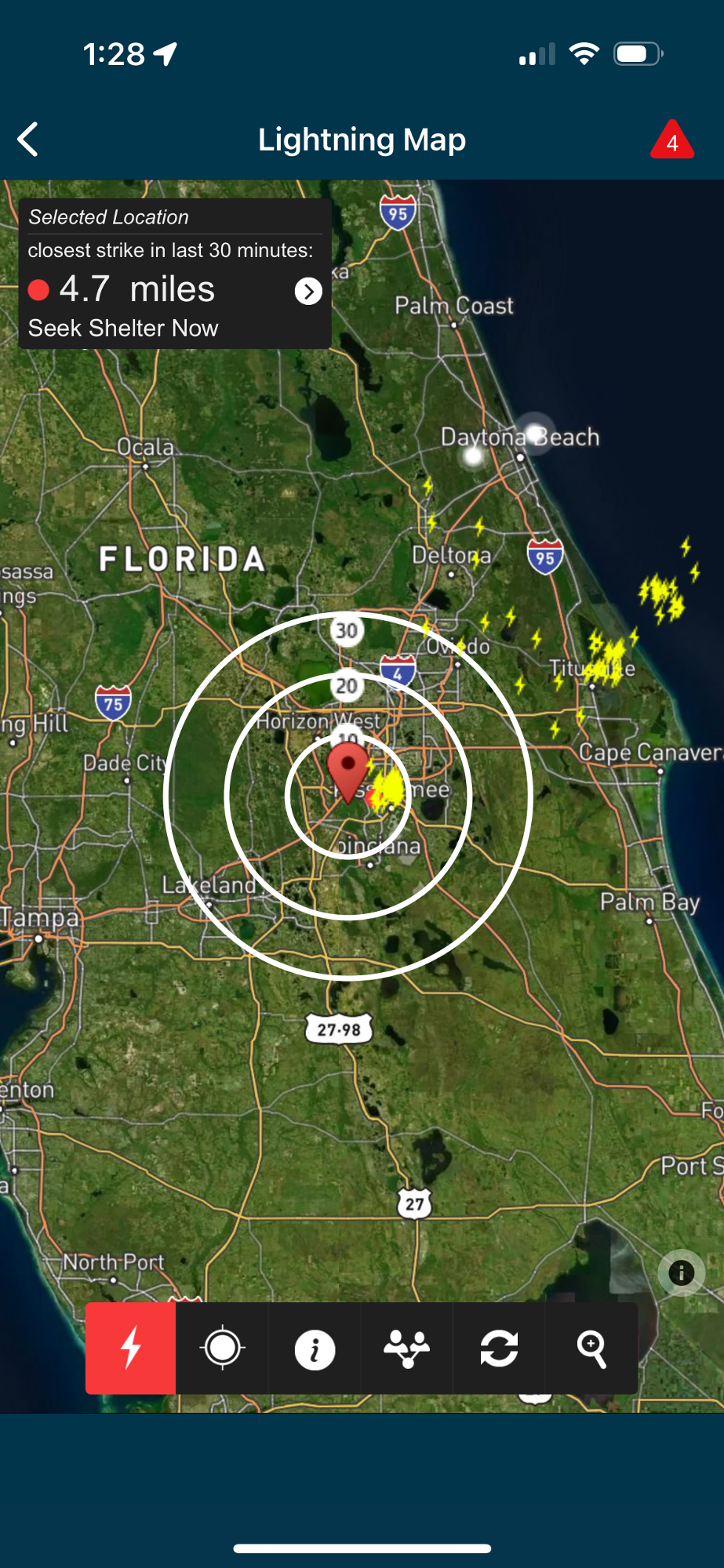Tap the map attribution info icon
The width and height of the screenshot is (724, 1568).
pyautogui.click(x=681, y=1272)
